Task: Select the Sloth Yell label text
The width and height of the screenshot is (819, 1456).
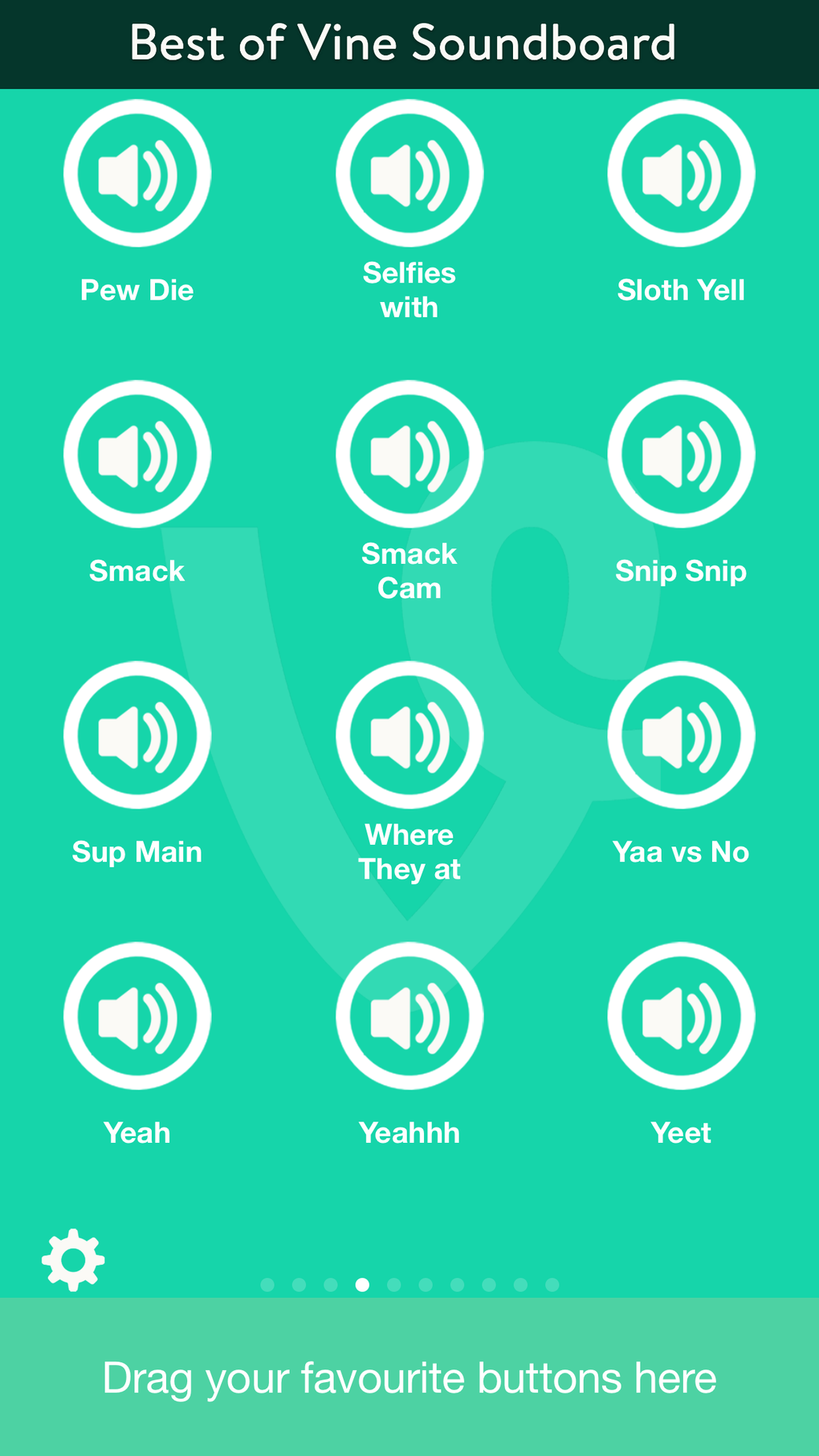Action: coord(681,290)
